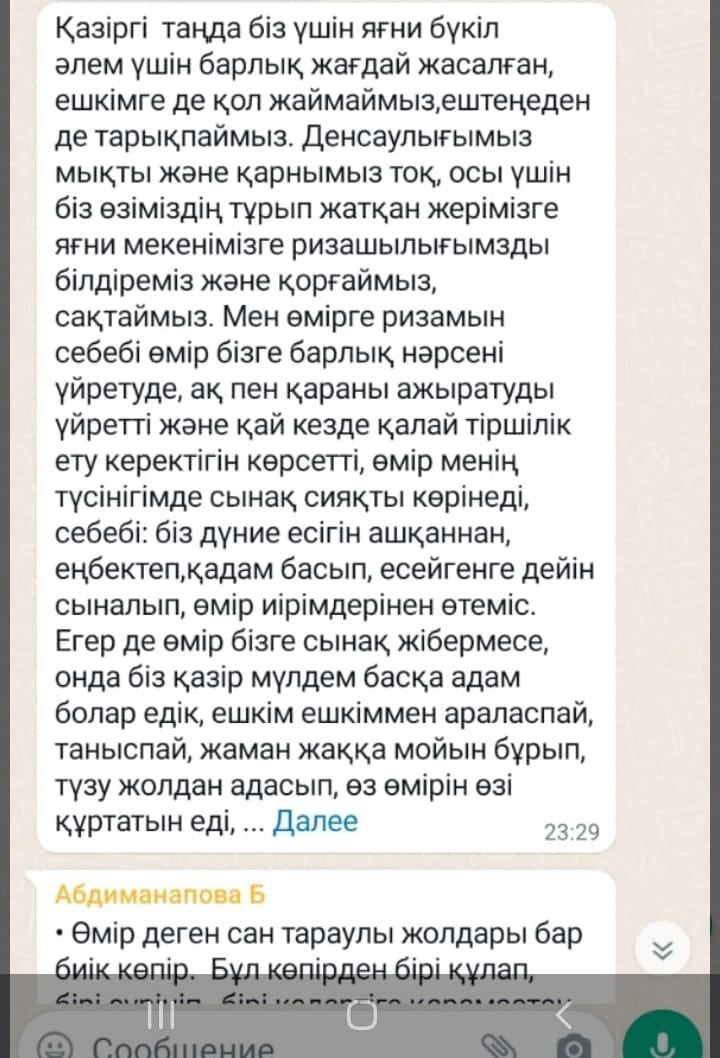
Task: Go back using the system back arrow
Action: click(x=563, y=1014)
